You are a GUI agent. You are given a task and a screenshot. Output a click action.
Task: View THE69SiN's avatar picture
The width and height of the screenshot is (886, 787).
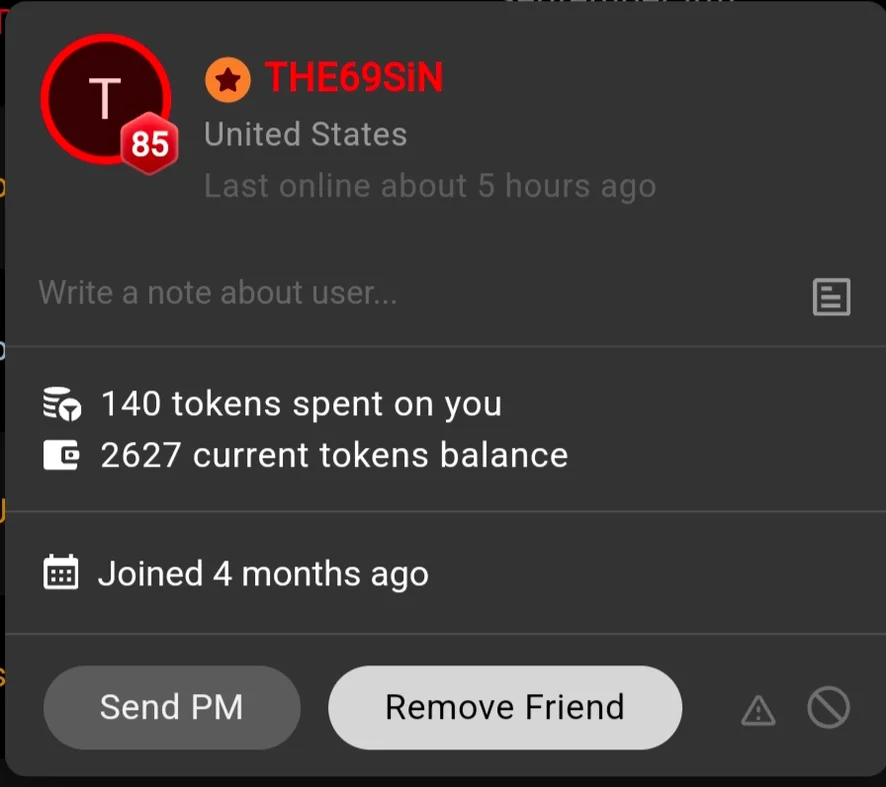tap(104, 99)
